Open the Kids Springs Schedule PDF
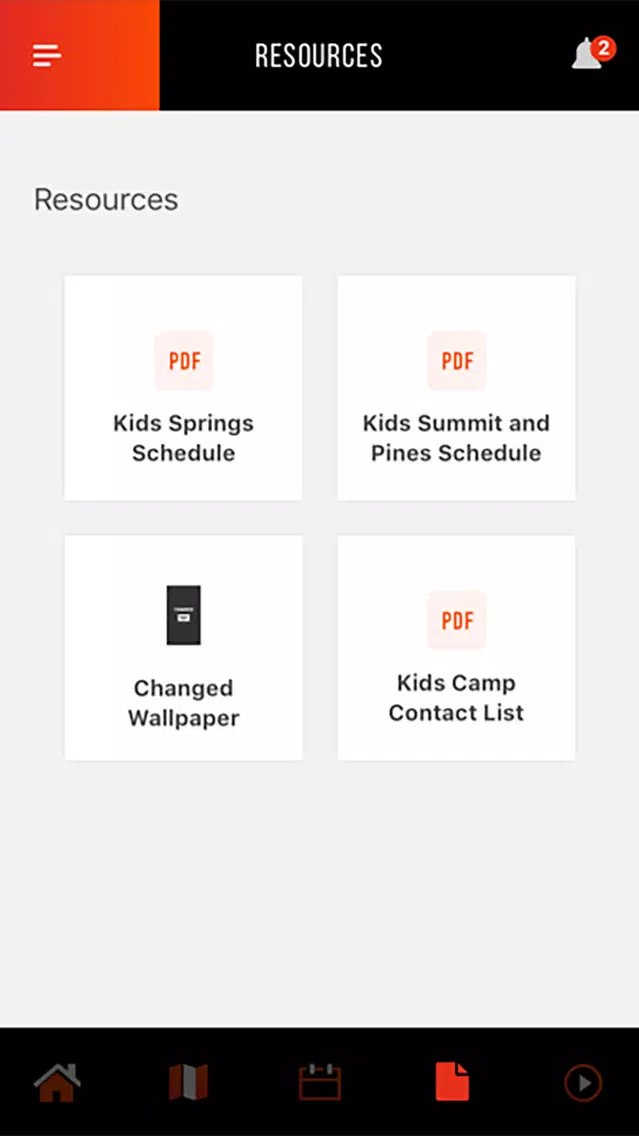Screen dimensions: 639x1136 pos(183,388)
